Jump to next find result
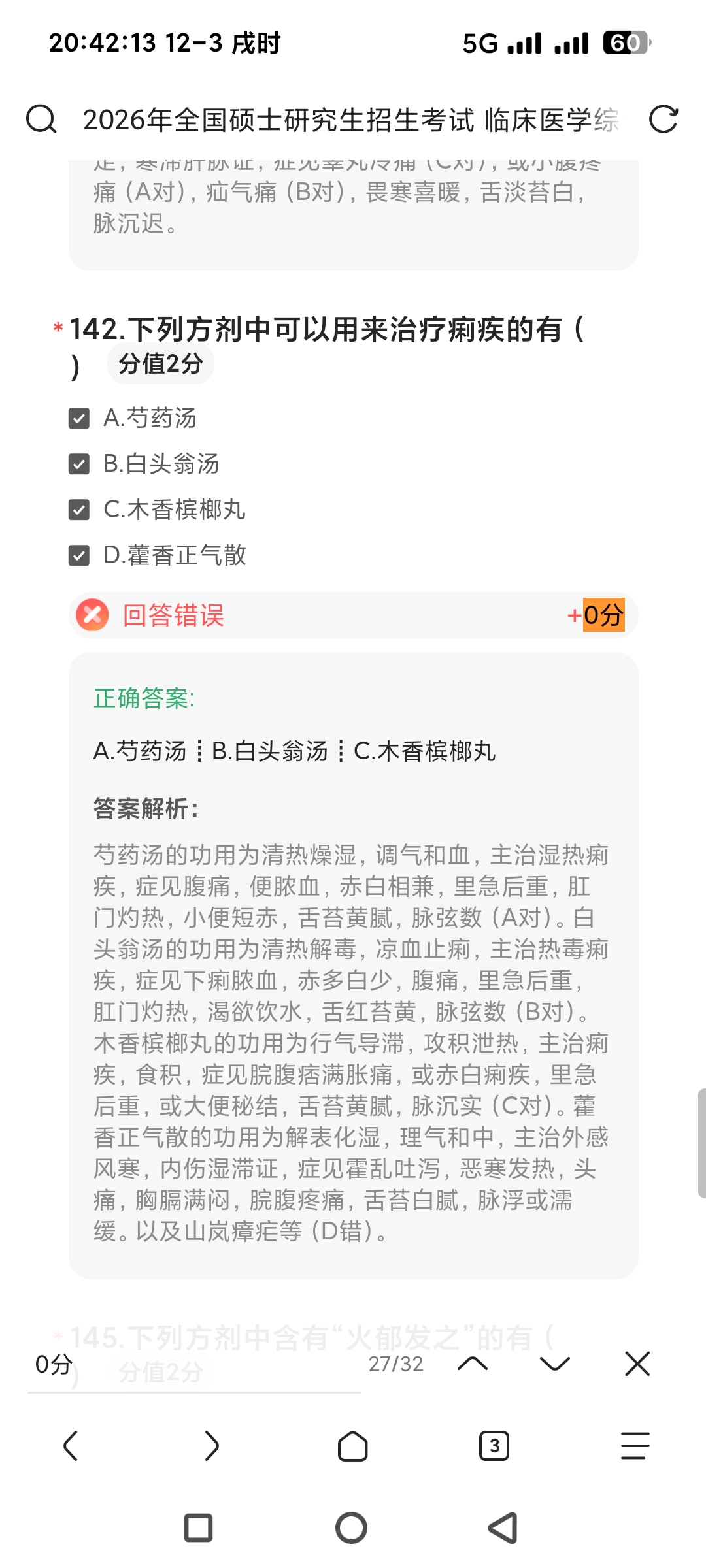Viewport: 706px width, 1568px height. pyautogui.click(x=555, y=1364)
